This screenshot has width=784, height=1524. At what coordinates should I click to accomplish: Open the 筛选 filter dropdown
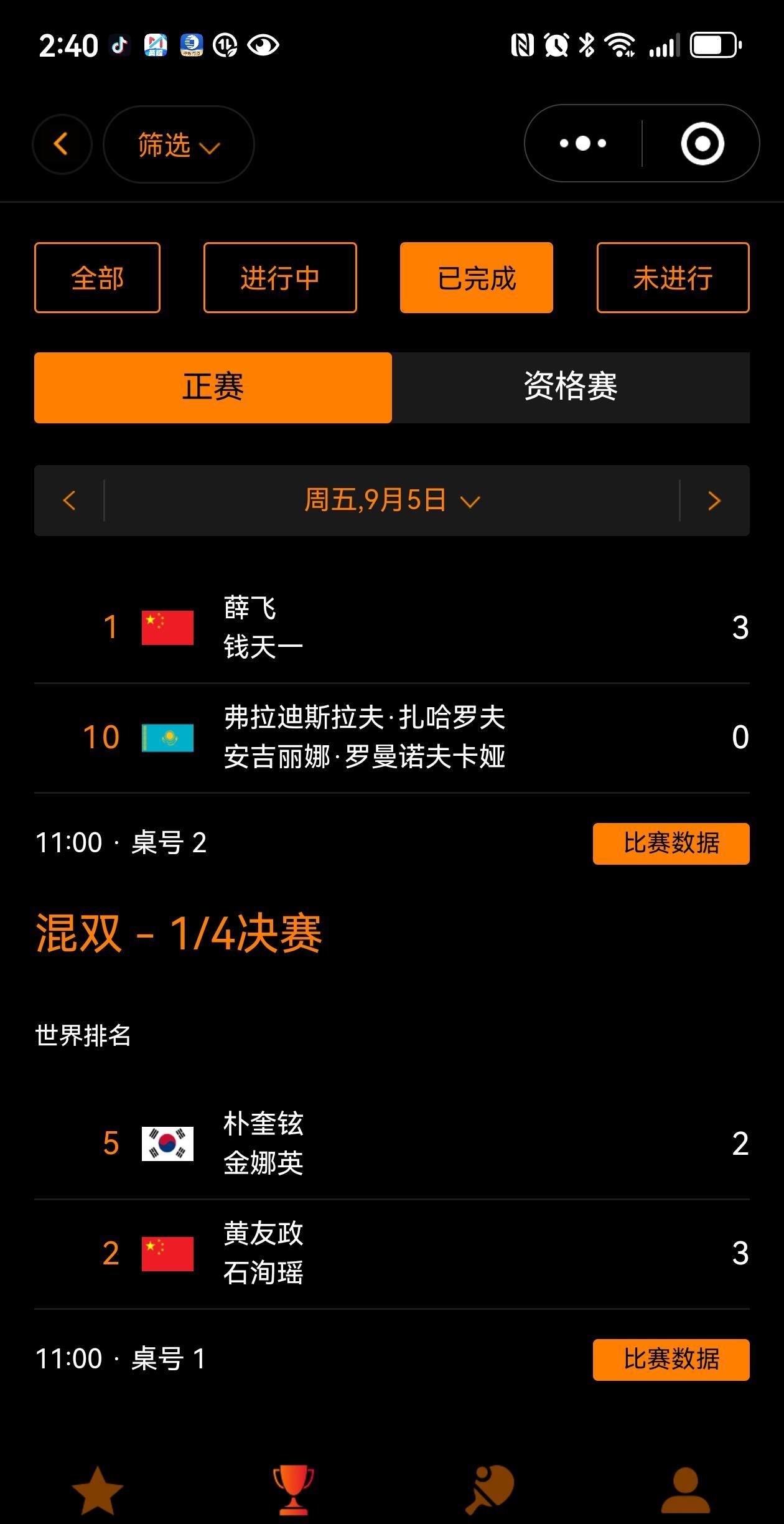pos(179,144)
